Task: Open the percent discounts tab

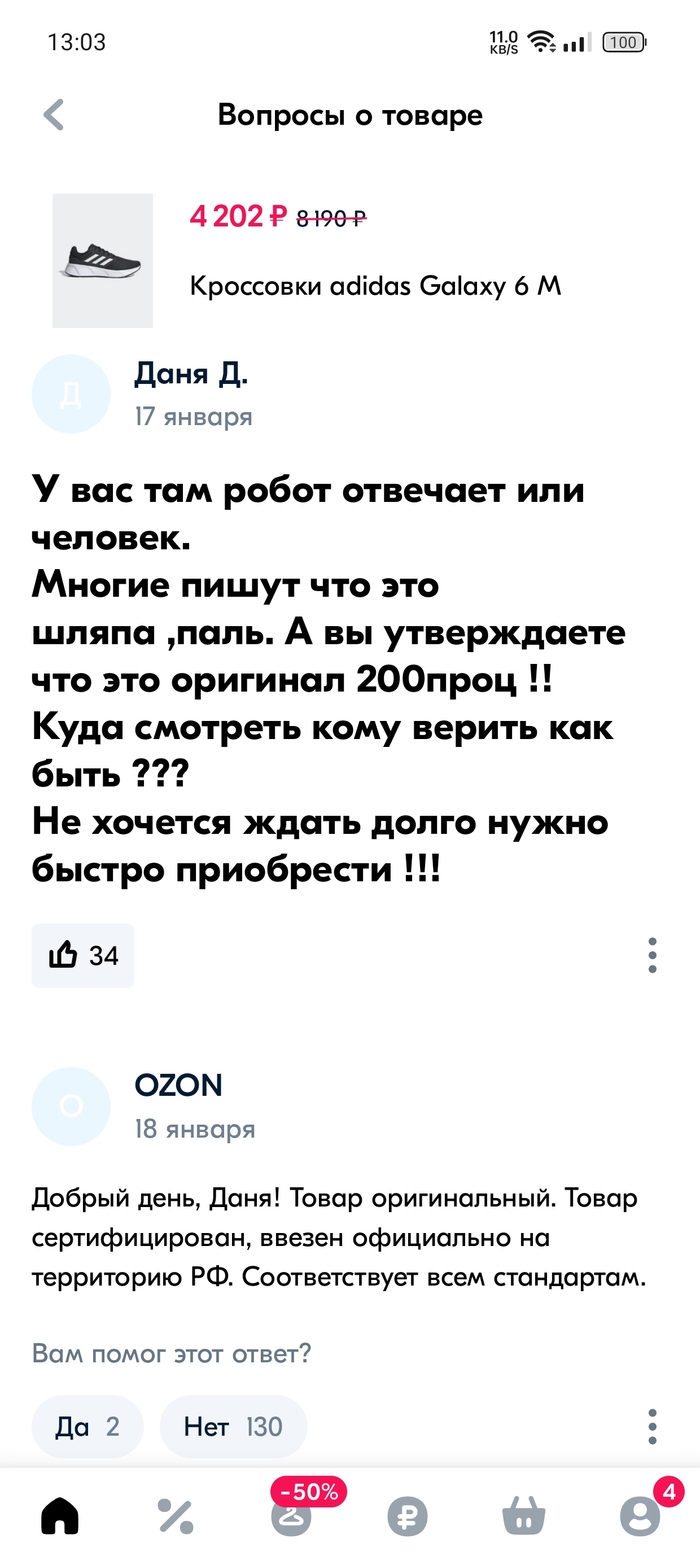Action: click(176, 1516)
